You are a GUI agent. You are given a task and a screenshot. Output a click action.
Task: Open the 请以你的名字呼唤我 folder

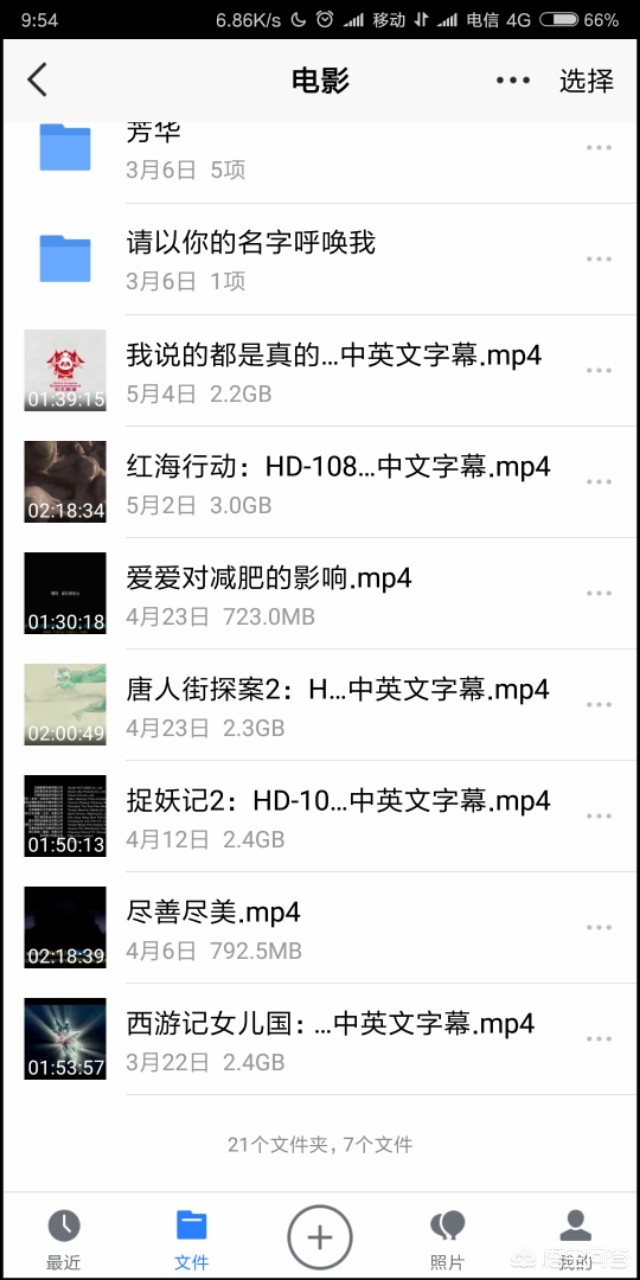point(250,258)
